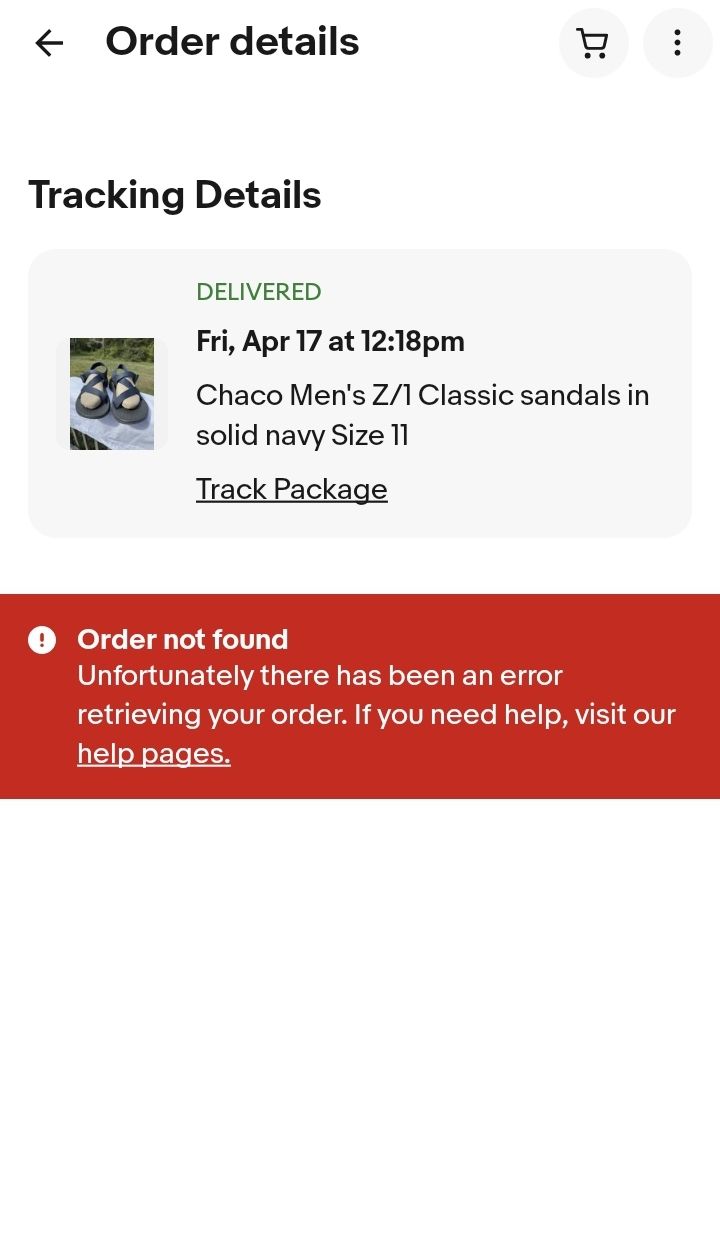Go back from Order details
The image size is (720, 1238).
(49, 43)
